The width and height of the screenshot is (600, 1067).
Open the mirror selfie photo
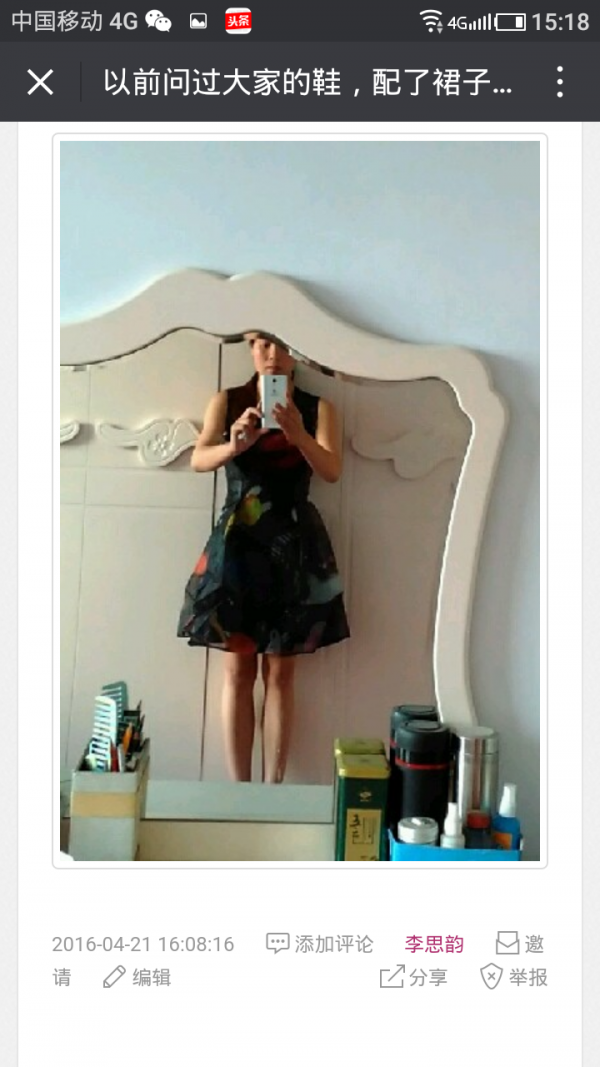tap(300, 500)
